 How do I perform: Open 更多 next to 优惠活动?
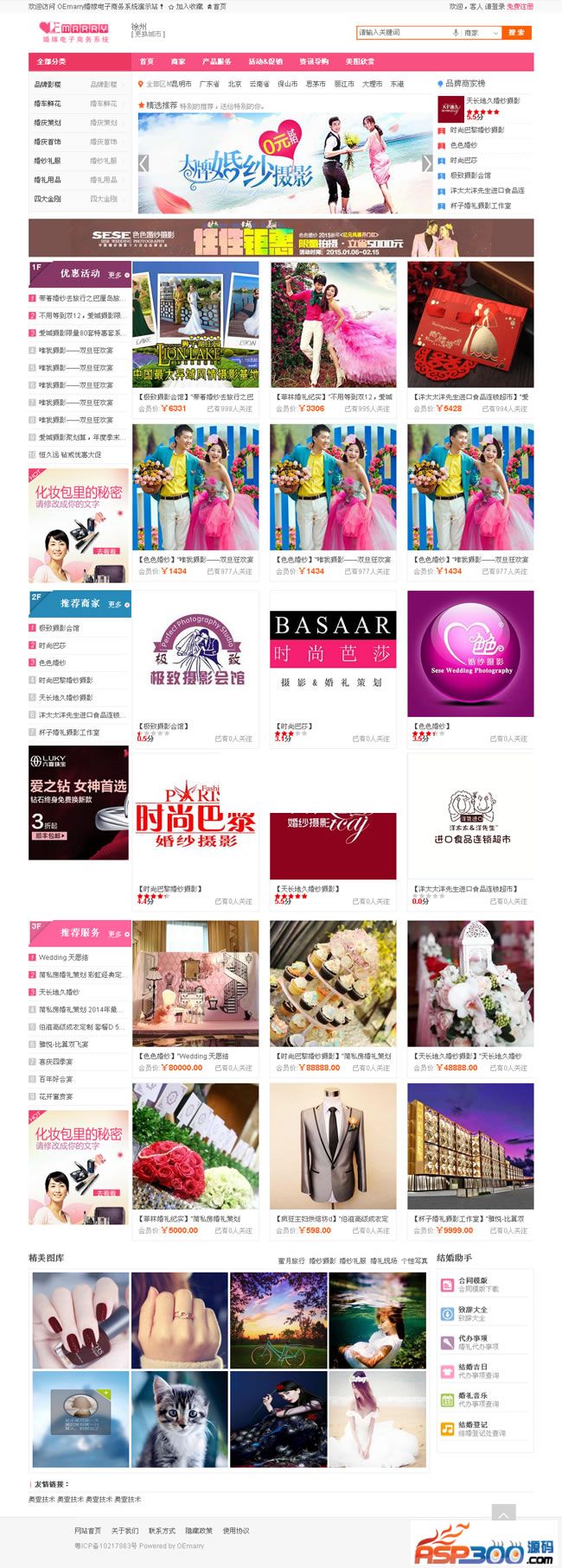click(115, 275)
